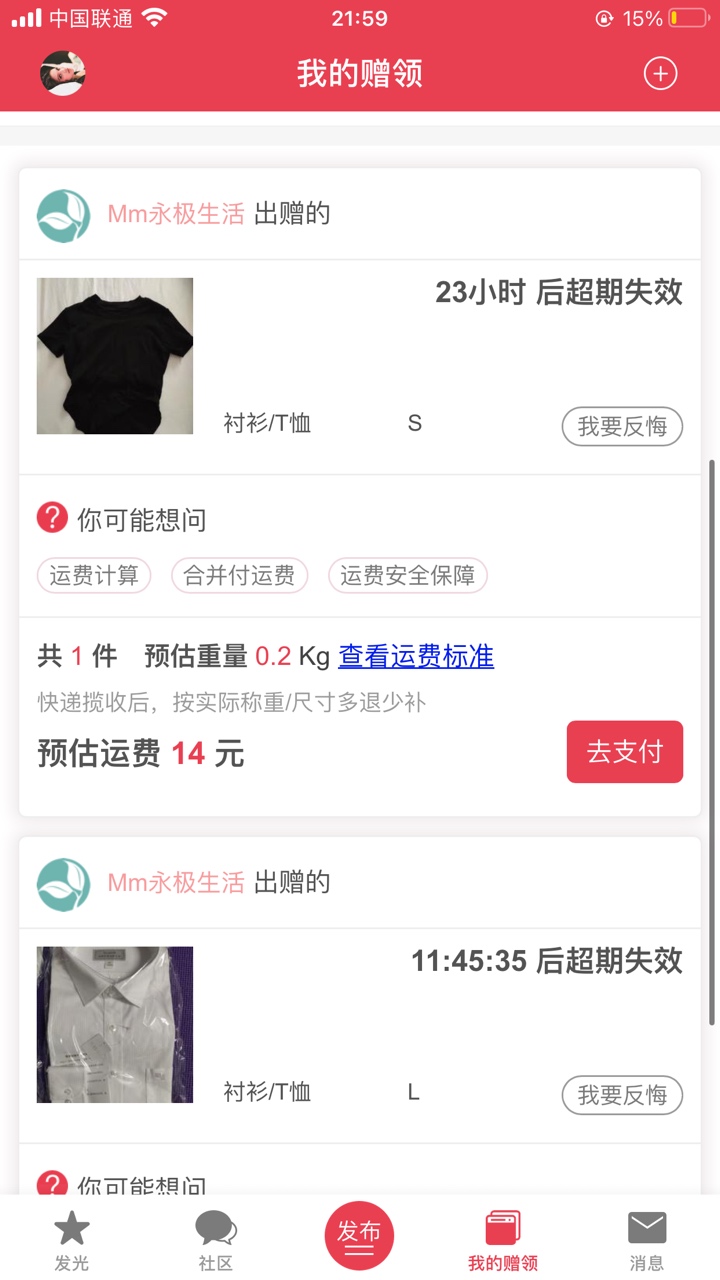The width and height of the screenshot is (720, 1280).
Task: Switch to the 社区 tab
Action: pos(216,1240)
